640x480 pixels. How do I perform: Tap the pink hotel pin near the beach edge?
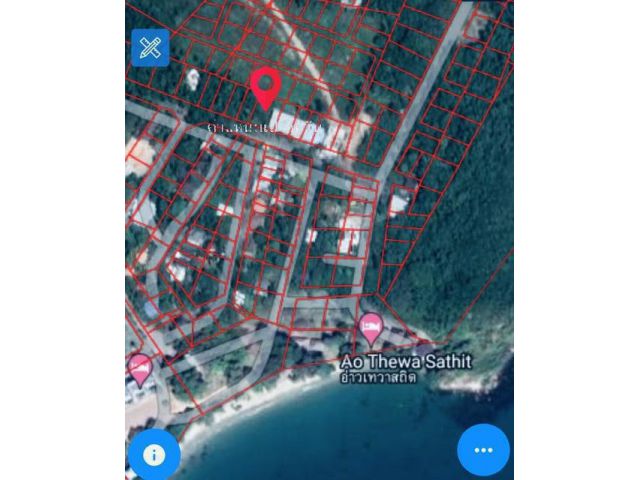click(139, 367)
